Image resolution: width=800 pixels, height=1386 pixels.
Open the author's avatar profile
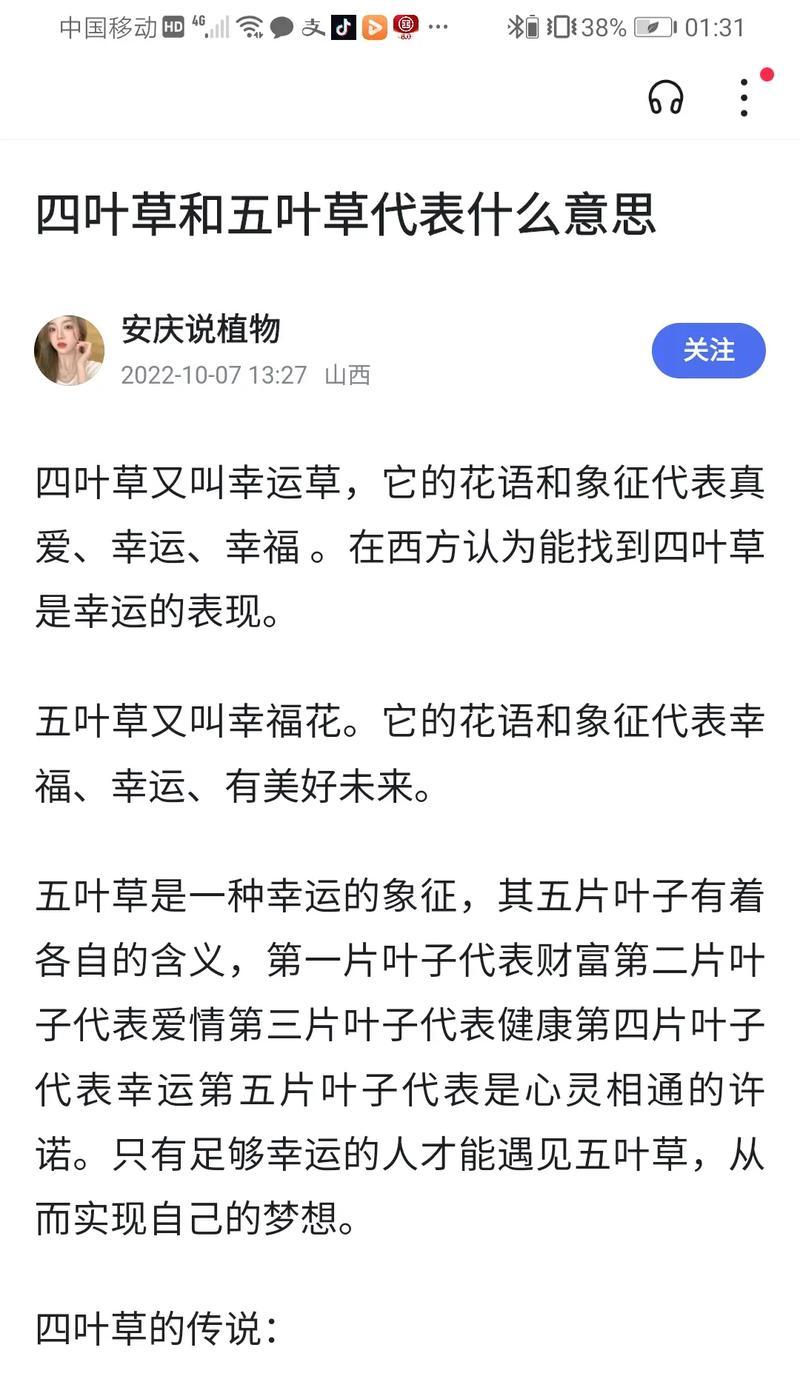(x=69, y=351)
